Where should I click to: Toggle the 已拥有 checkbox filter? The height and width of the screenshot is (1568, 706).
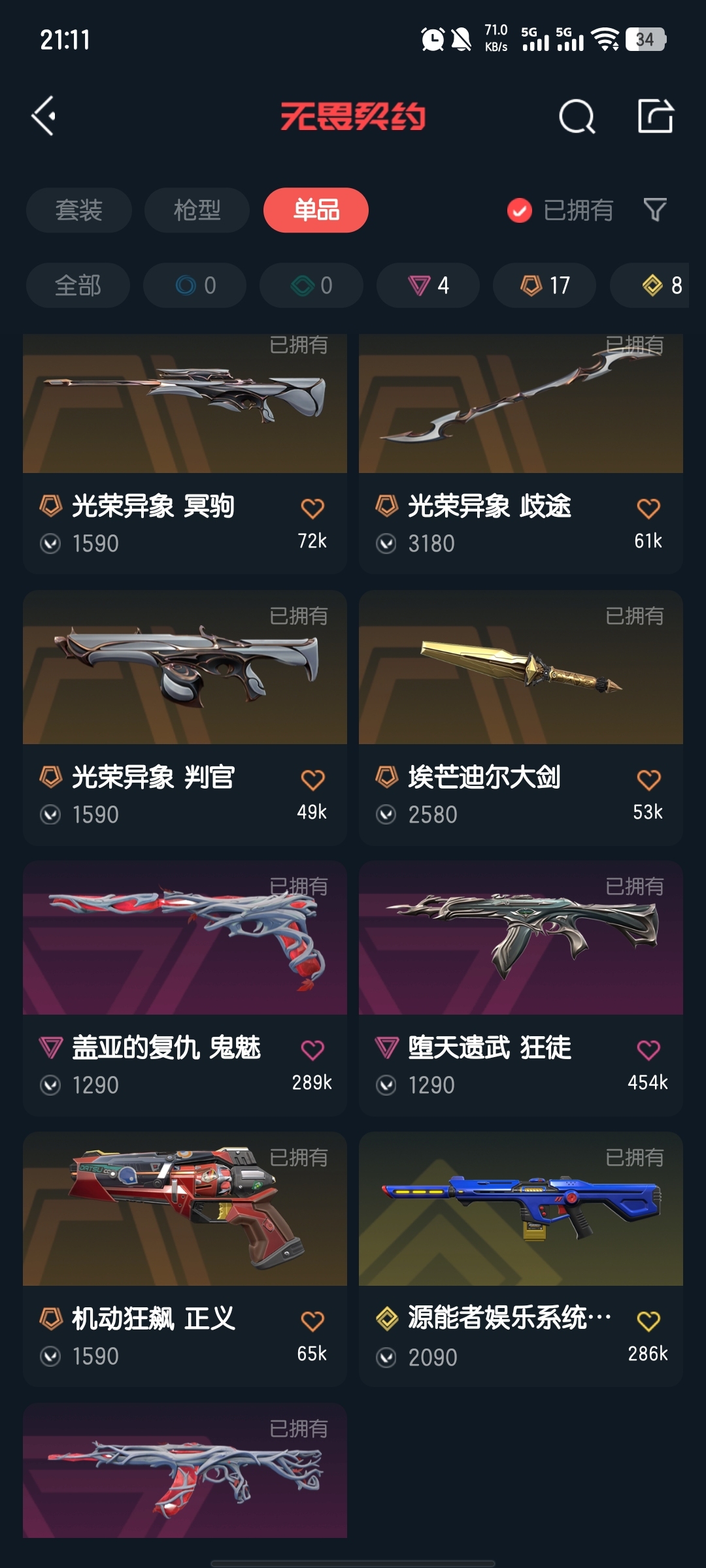click(520, 210)
